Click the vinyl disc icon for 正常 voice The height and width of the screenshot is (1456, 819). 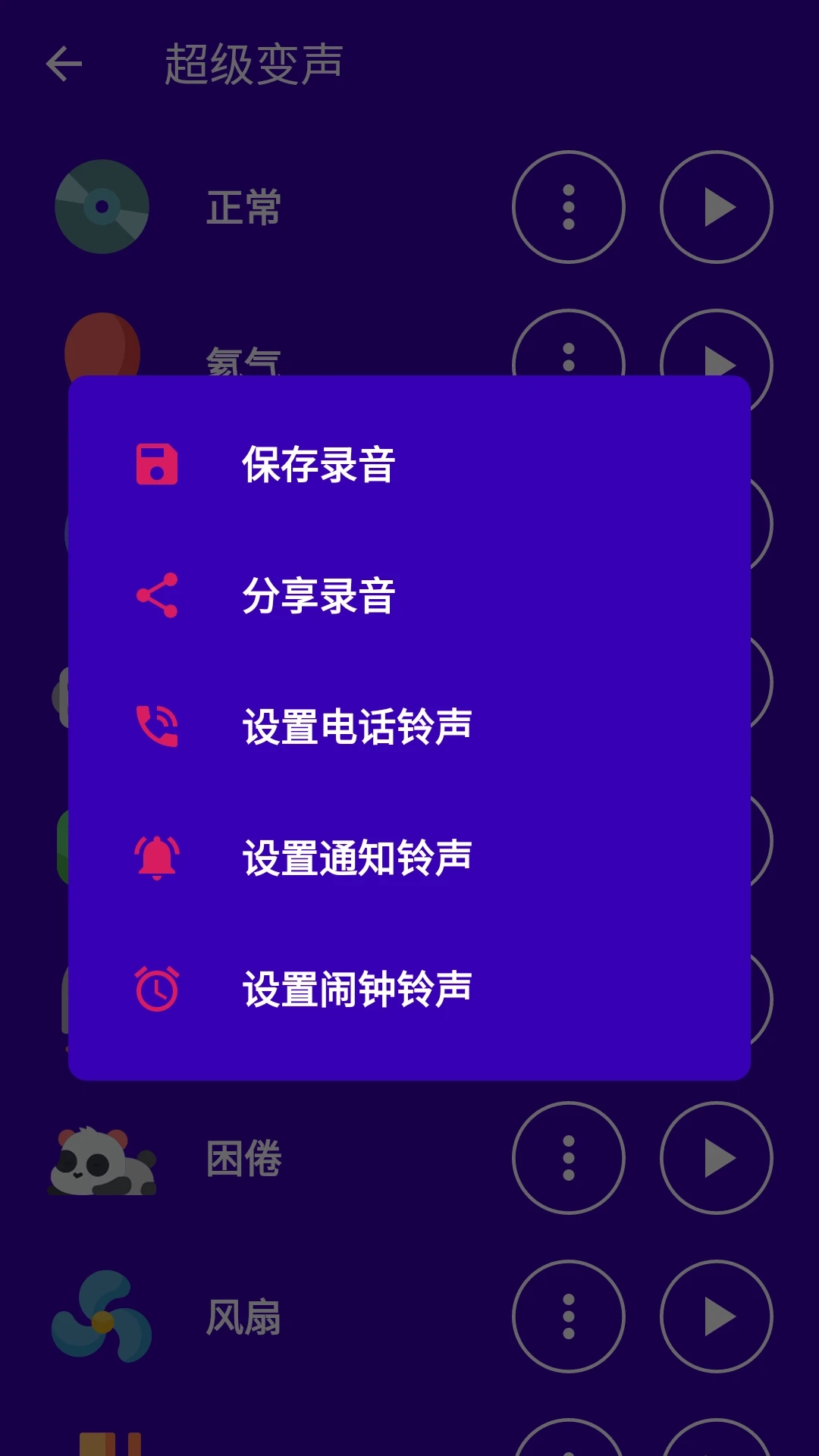(101, 206)
